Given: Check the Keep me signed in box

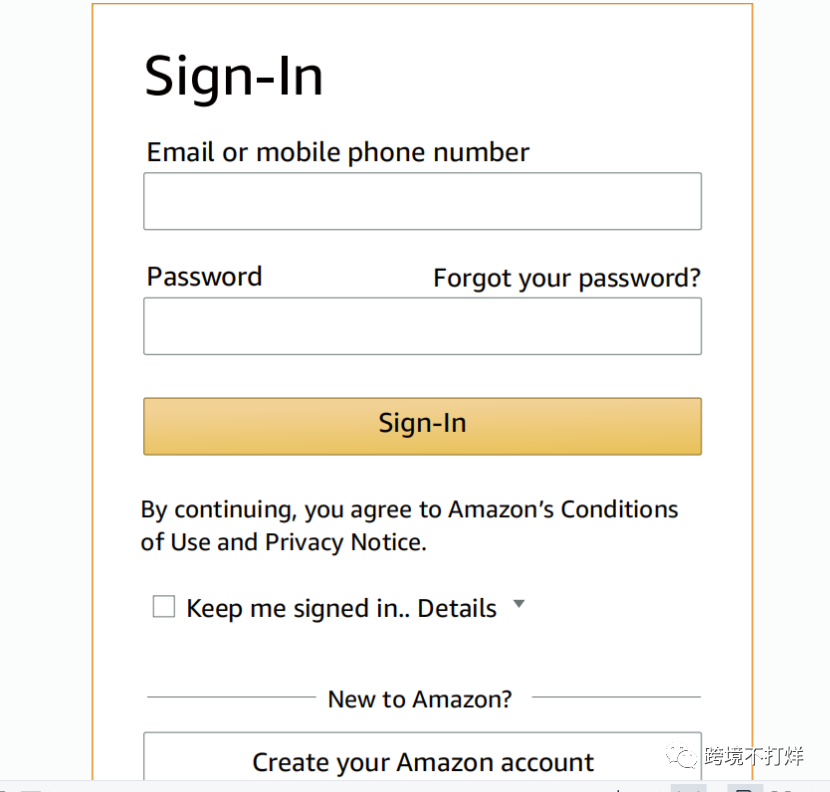Looking at the screenshot, I should (x=163, y=607).
